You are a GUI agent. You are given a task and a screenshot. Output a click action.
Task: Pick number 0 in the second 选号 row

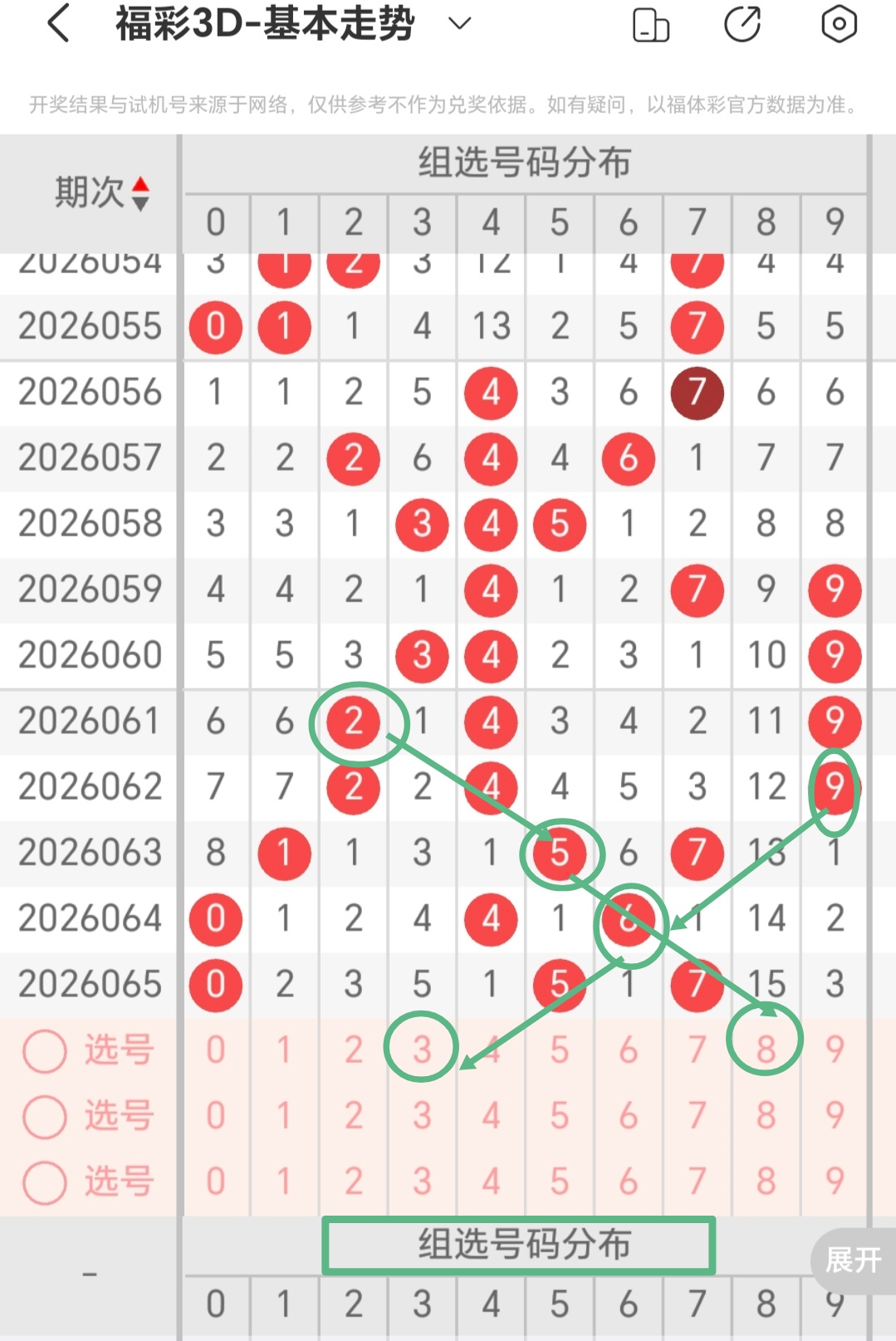coord(215,1116)
